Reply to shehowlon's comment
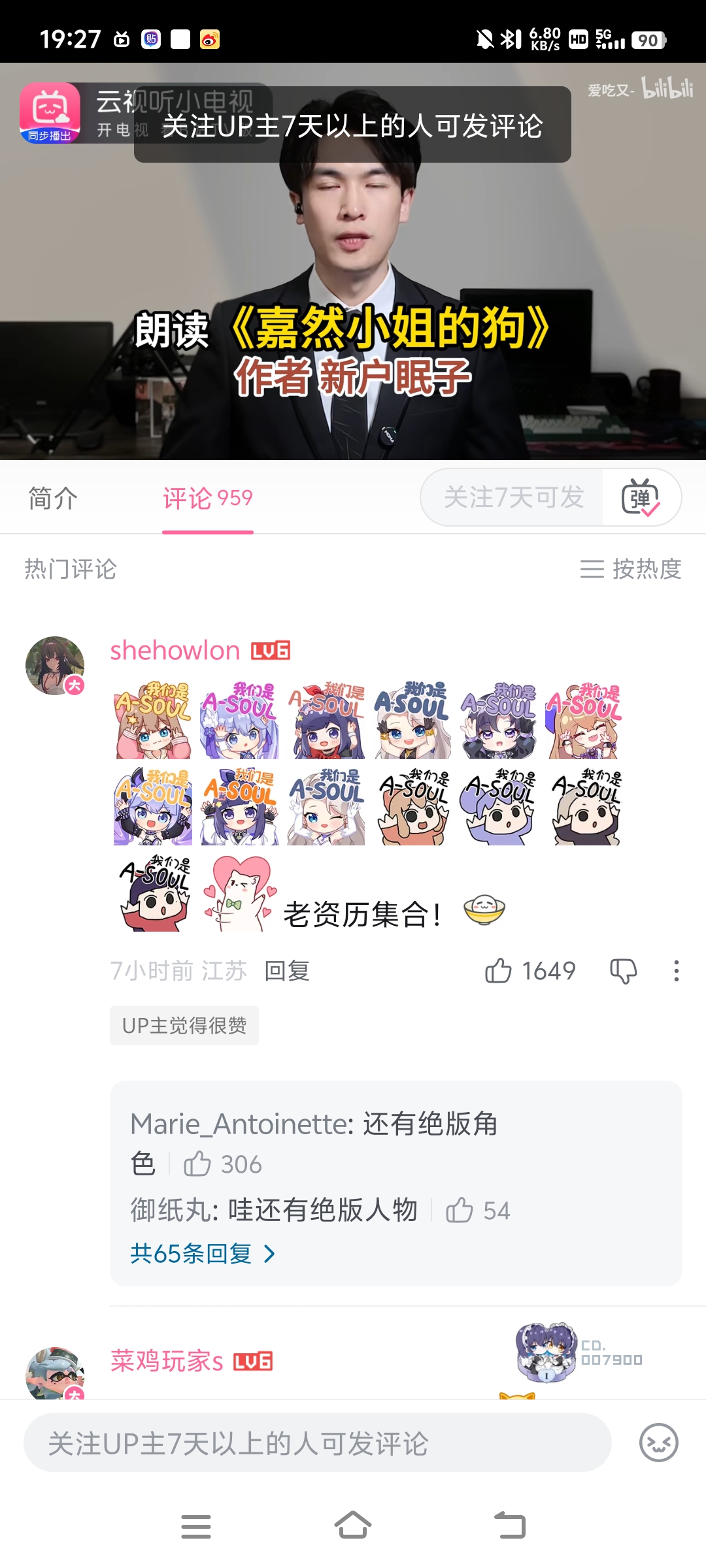 point(287,971)
